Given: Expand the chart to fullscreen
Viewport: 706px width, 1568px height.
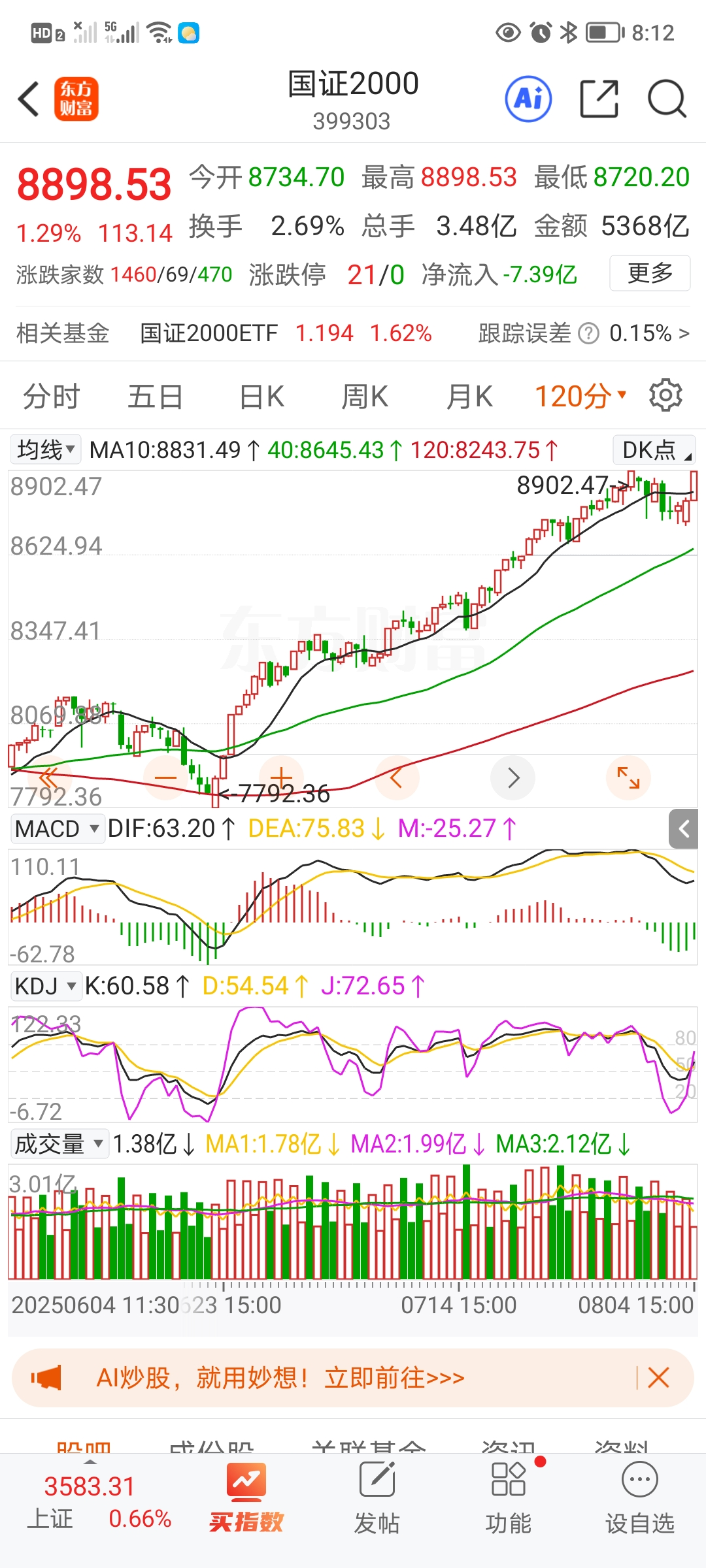Looking at the screenshot, I should pyautogui.click(x=628, y=777).
